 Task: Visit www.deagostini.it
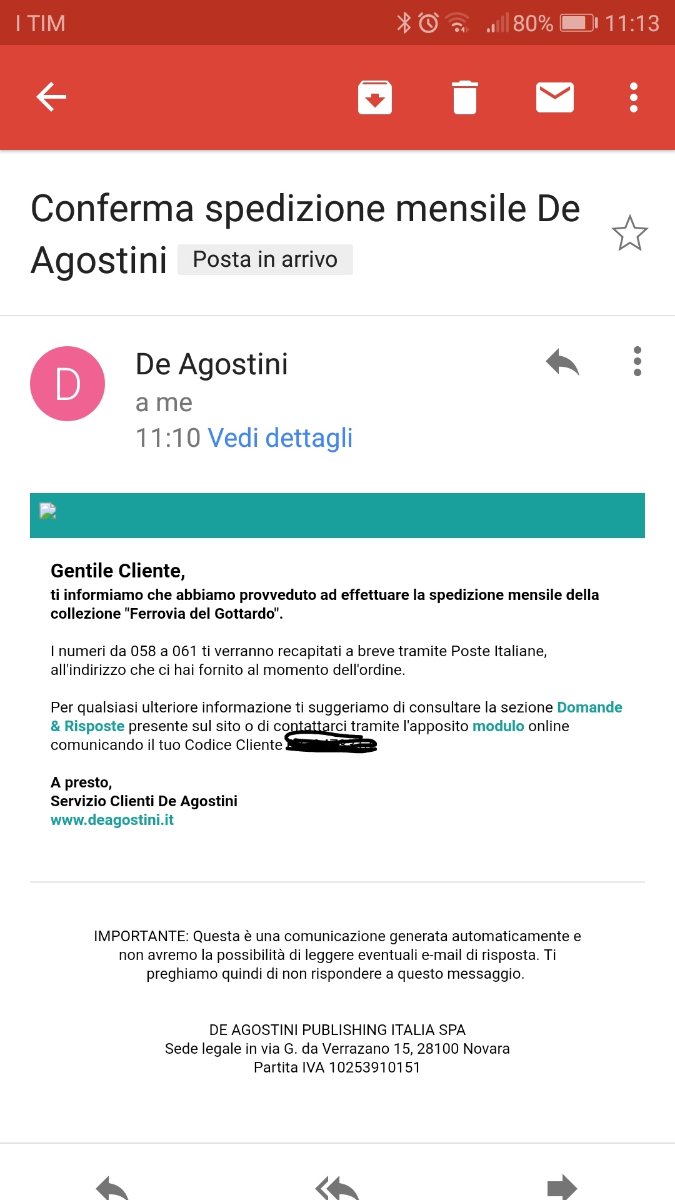112,820
